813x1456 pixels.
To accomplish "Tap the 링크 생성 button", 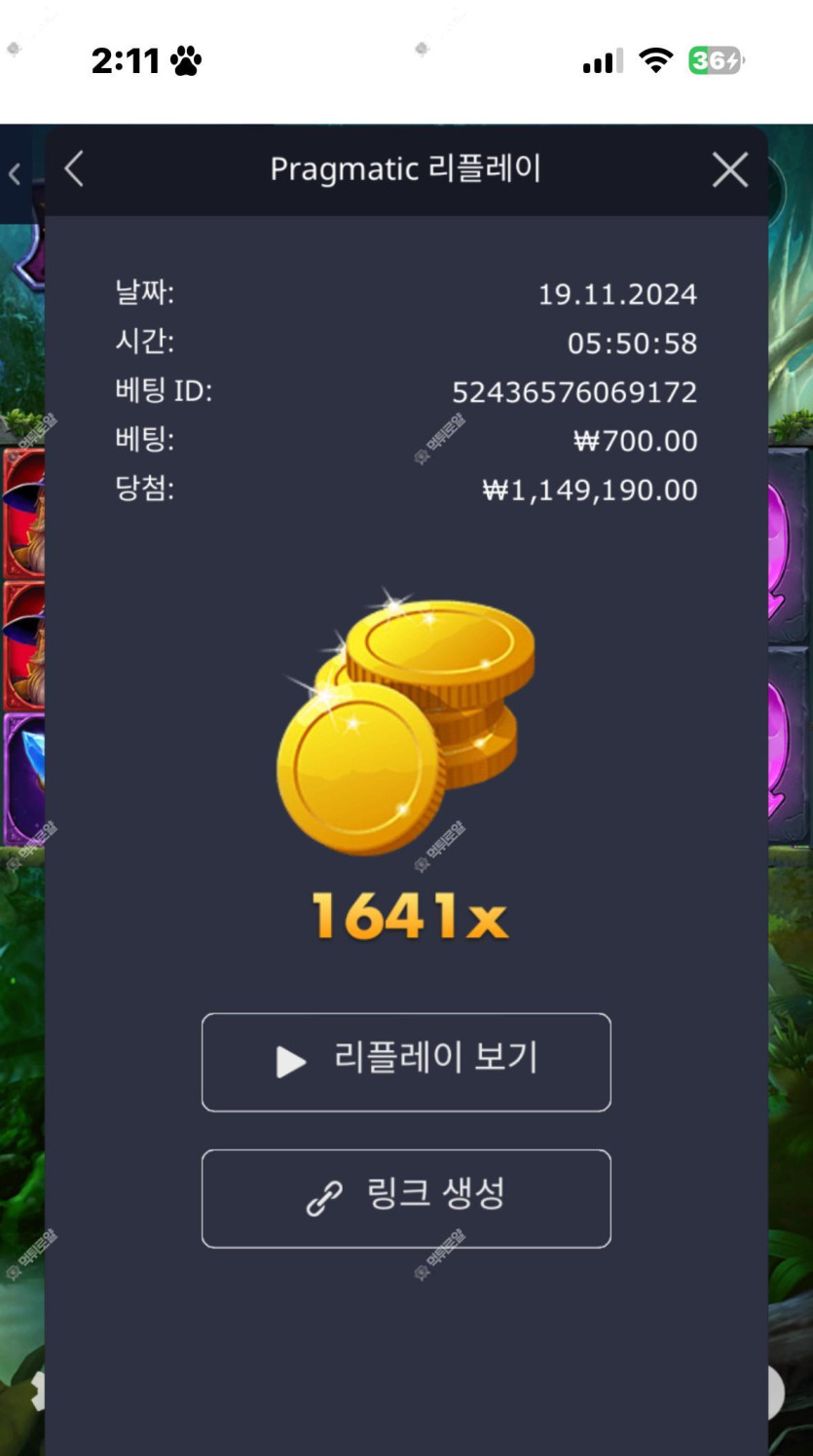I will (x=406, y=1198).
